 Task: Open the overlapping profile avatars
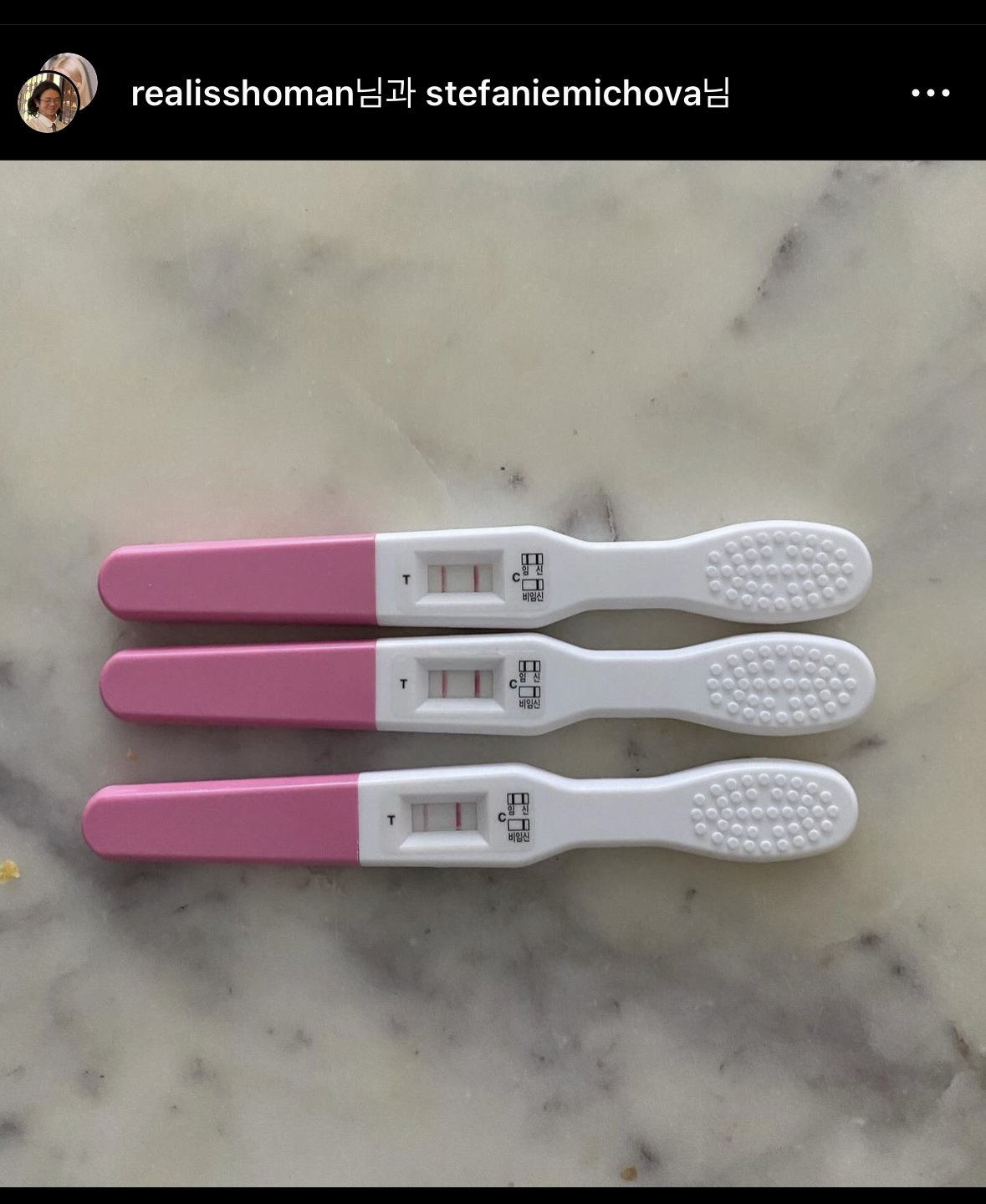click(x=56, y=94)
